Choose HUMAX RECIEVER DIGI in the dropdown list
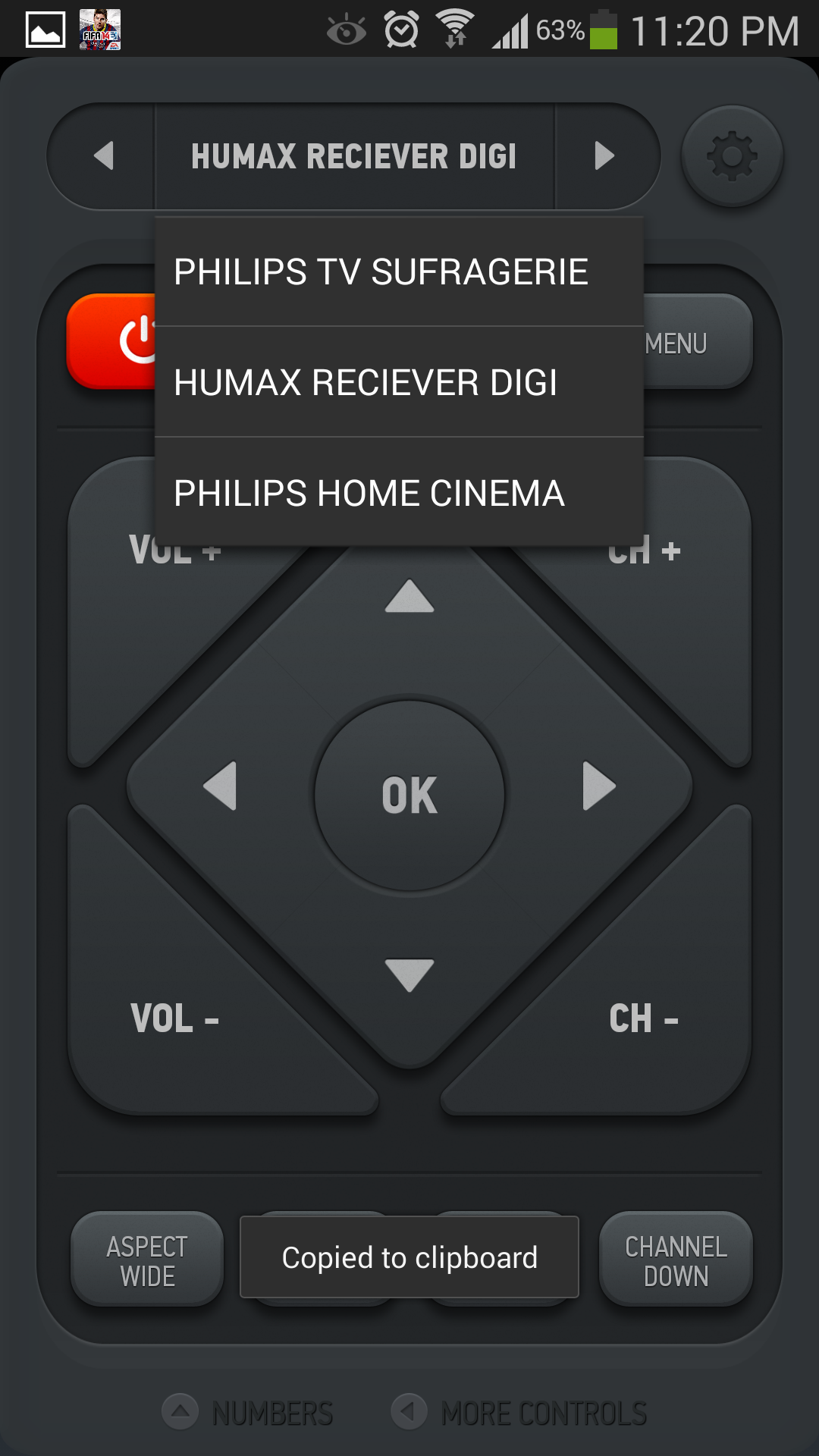 click(x=399, y=382)
